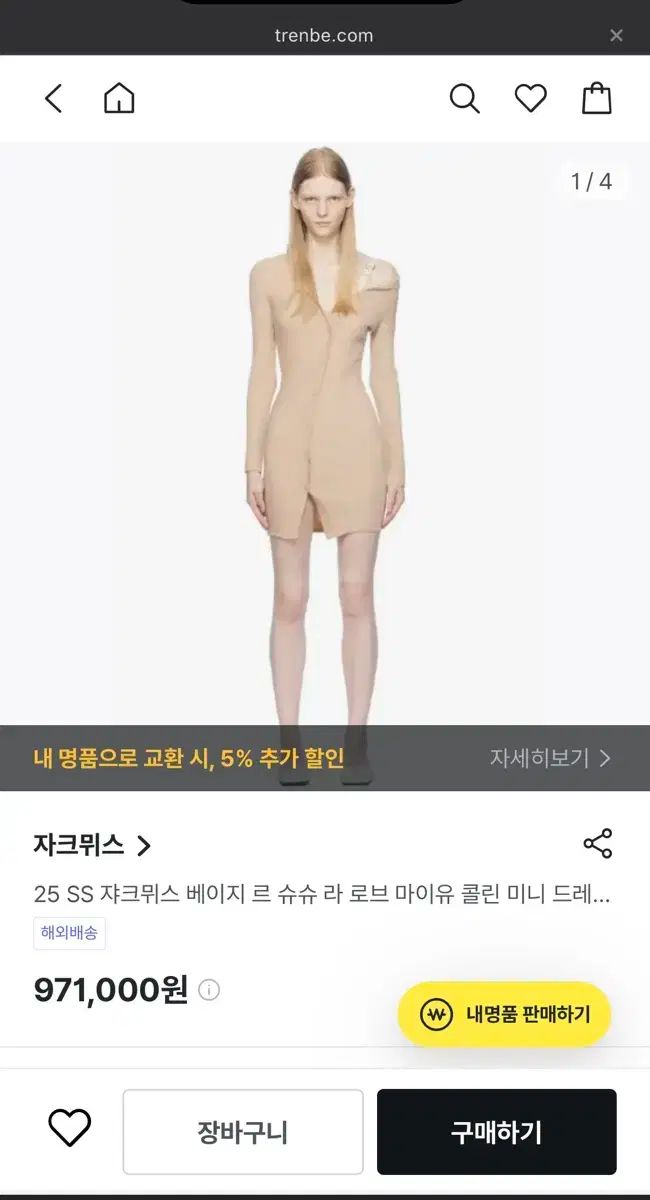The image size is (650, 1200).
Task: Add to cart with 장바구니
Action: coord(243,1132)
